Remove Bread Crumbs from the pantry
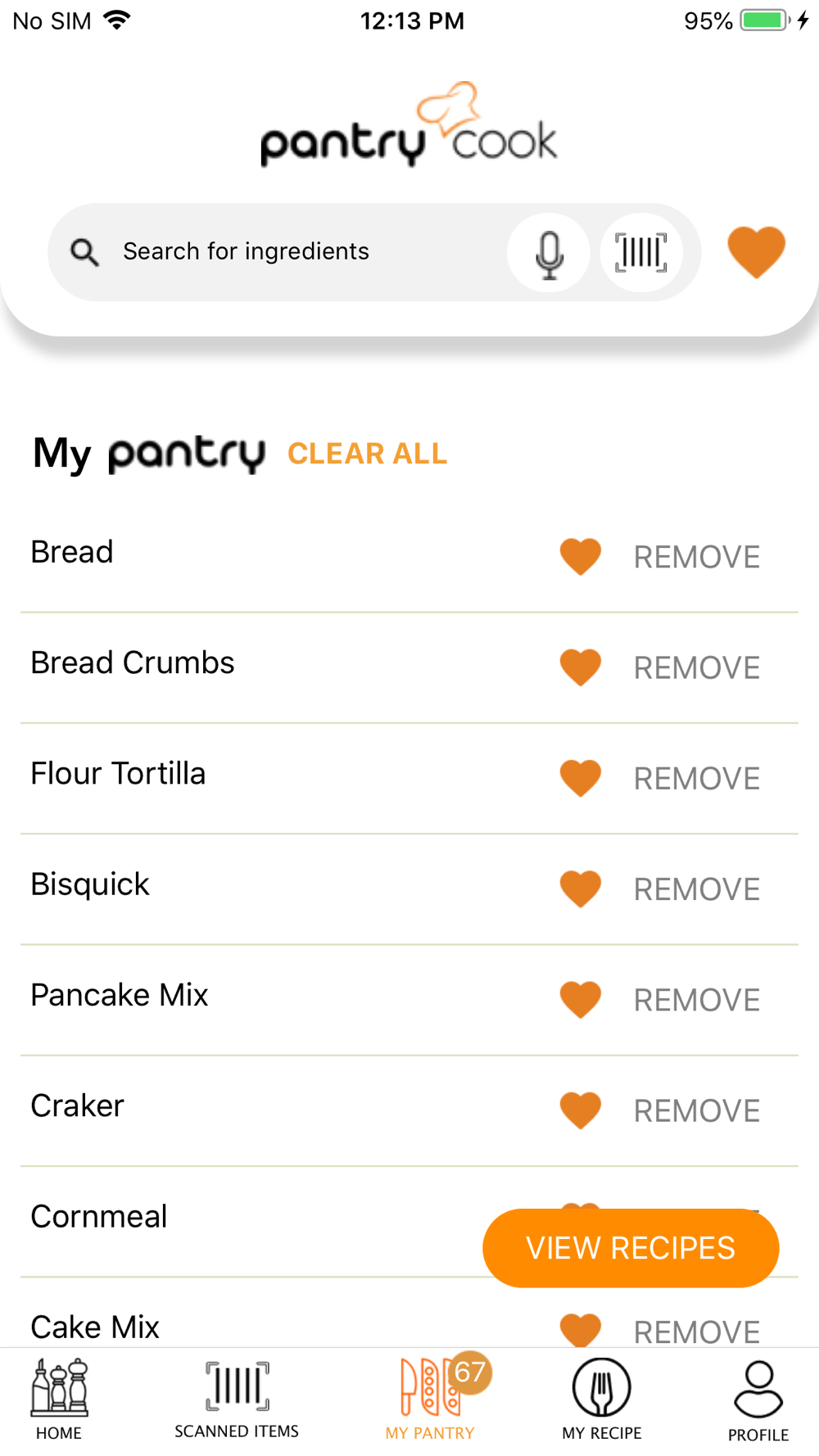The height and width of the screenshot is (1456, 819). (x=697, y=668)
